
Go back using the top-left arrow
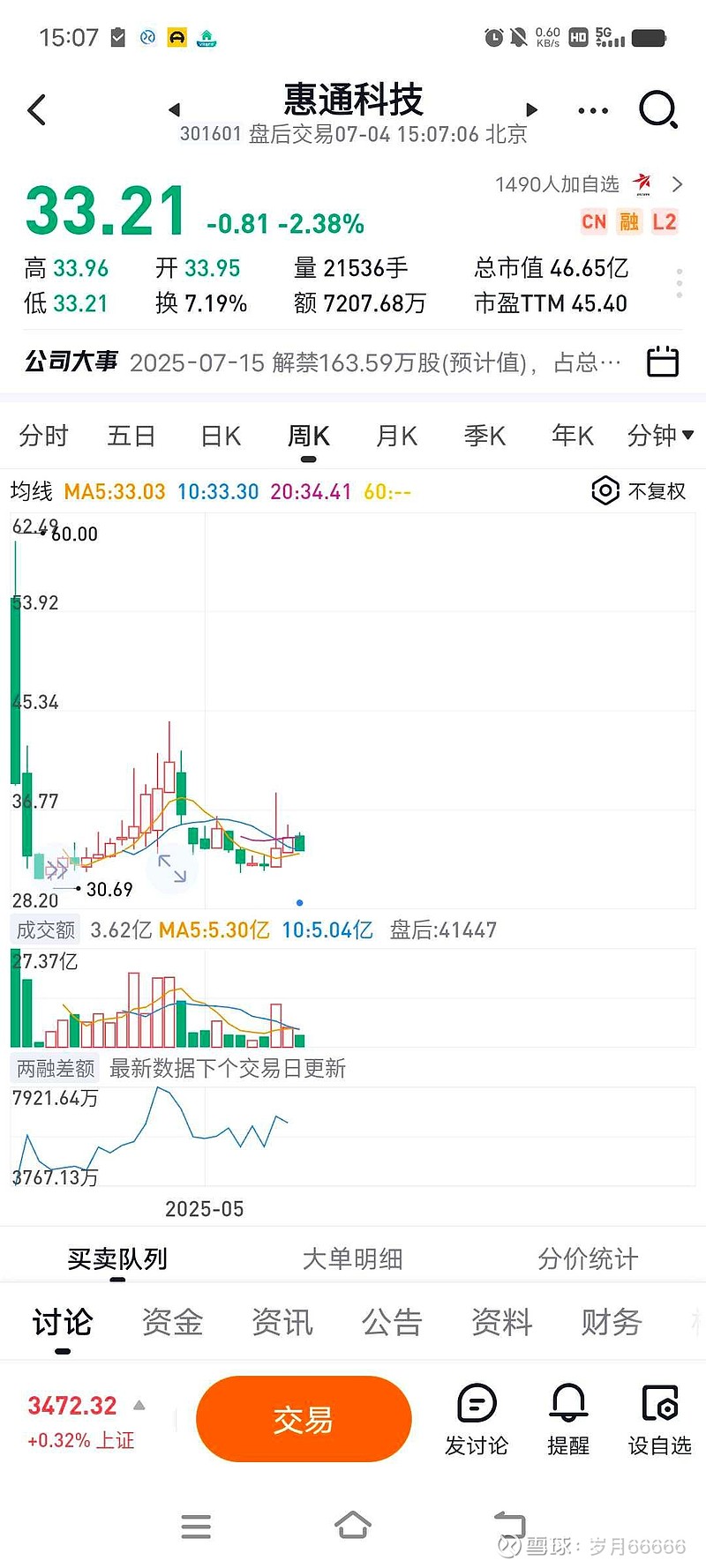(37, 110)
